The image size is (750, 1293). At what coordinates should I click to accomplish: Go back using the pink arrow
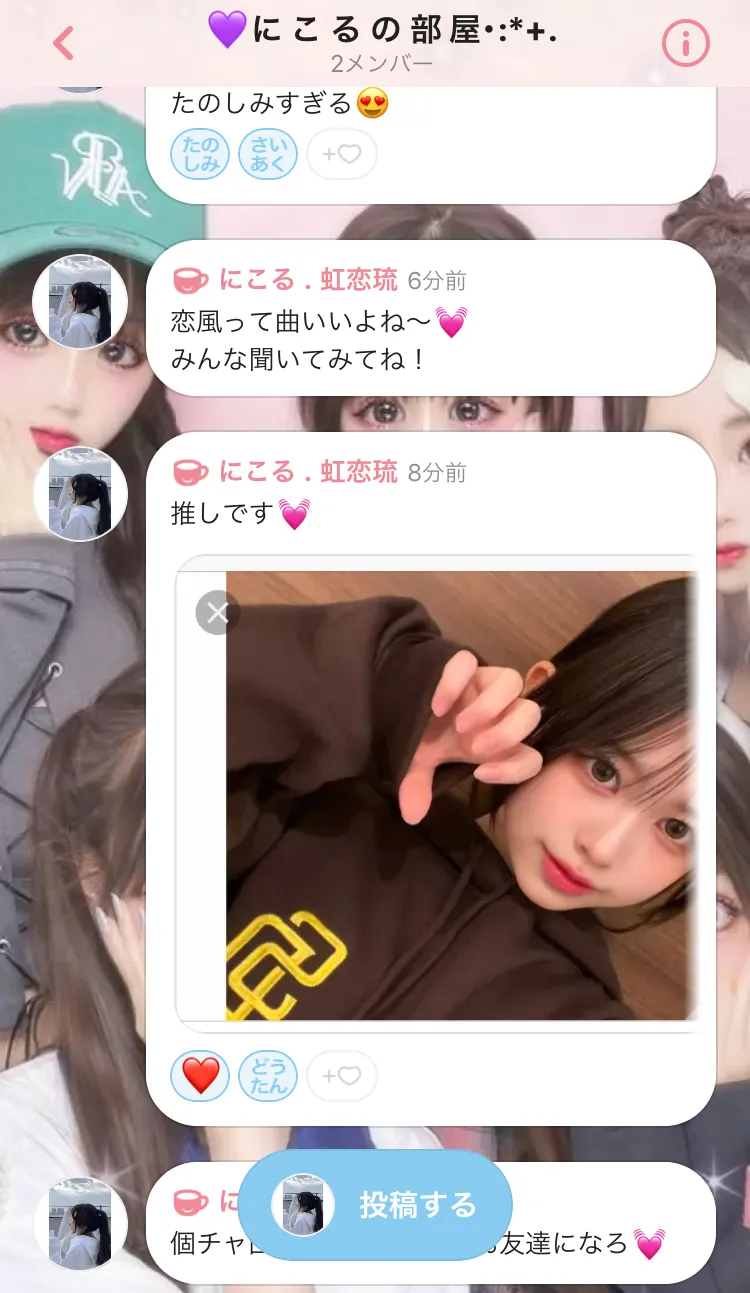[x=64, y=43]
